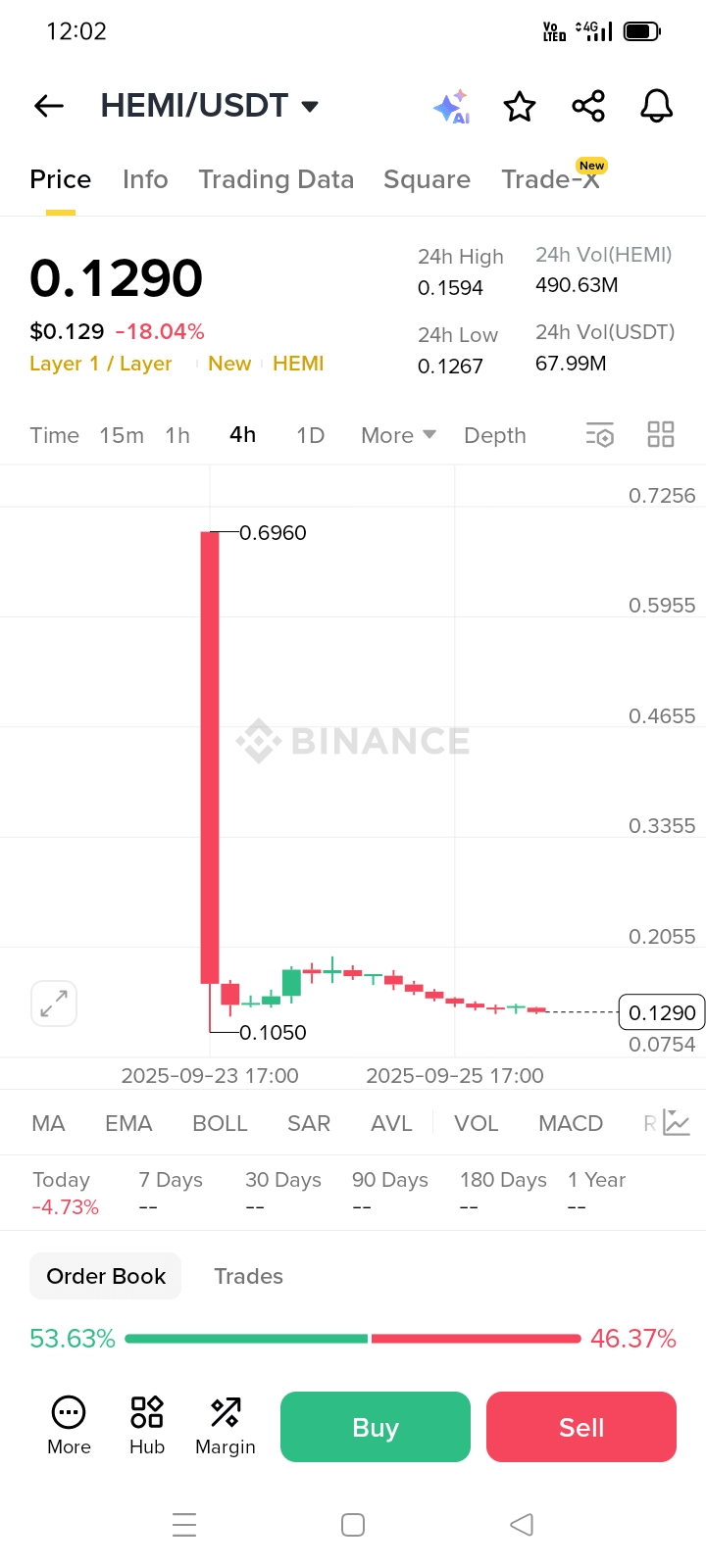706x1568 pixels.
Task: Expand the chart to fullscreen
Action: point(54,1004)
